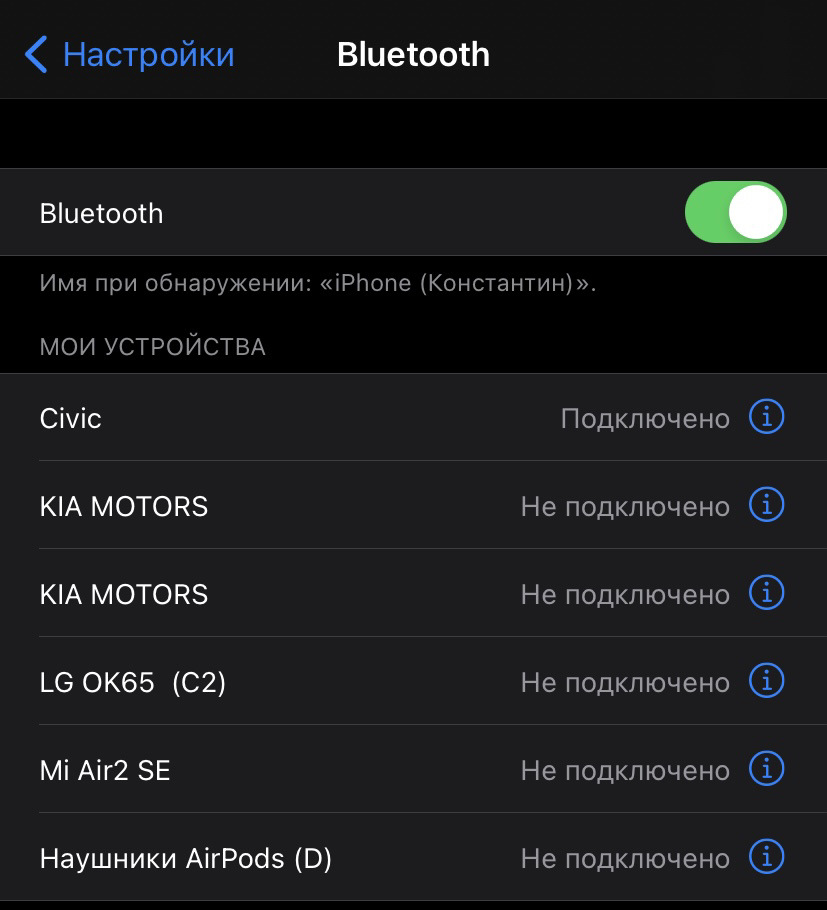Screen dimensions: 827x910
Task: Open info details for Civic
Action: pyautogui.click(x=767, y=417)
